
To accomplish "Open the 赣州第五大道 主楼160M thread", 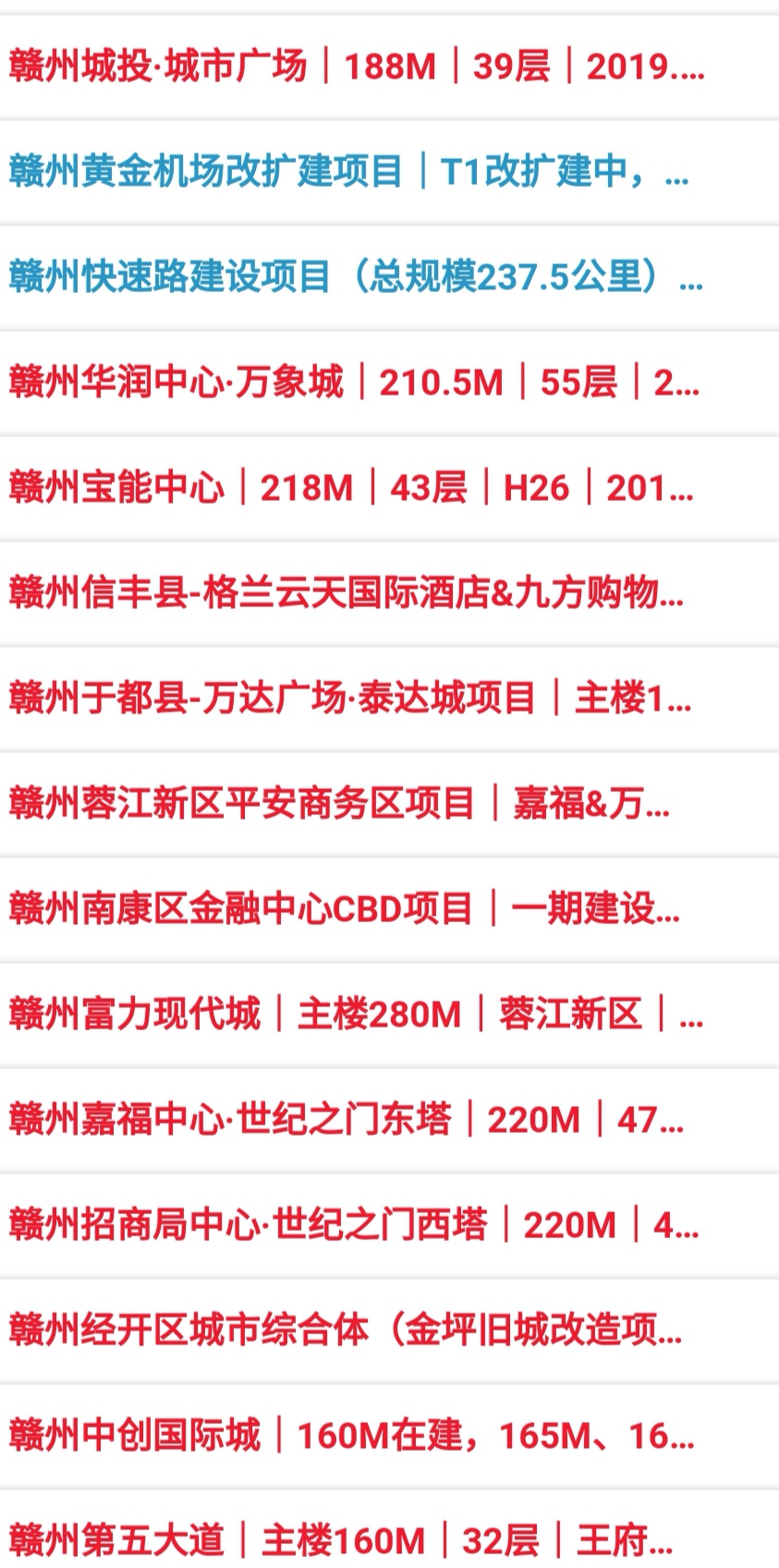I will (340, 1539).
